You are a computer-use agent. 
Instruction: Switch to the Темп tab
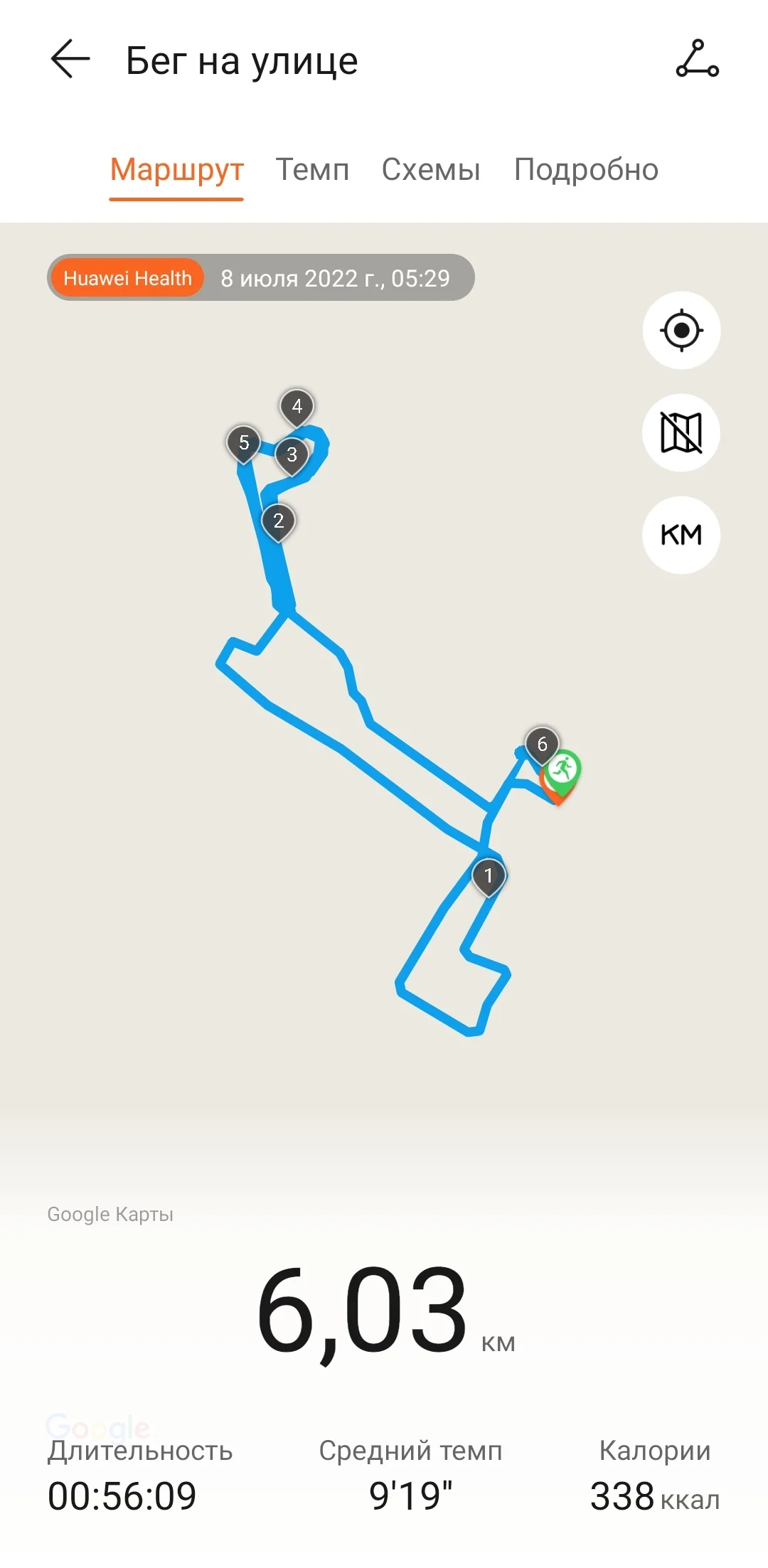point(312,171)
